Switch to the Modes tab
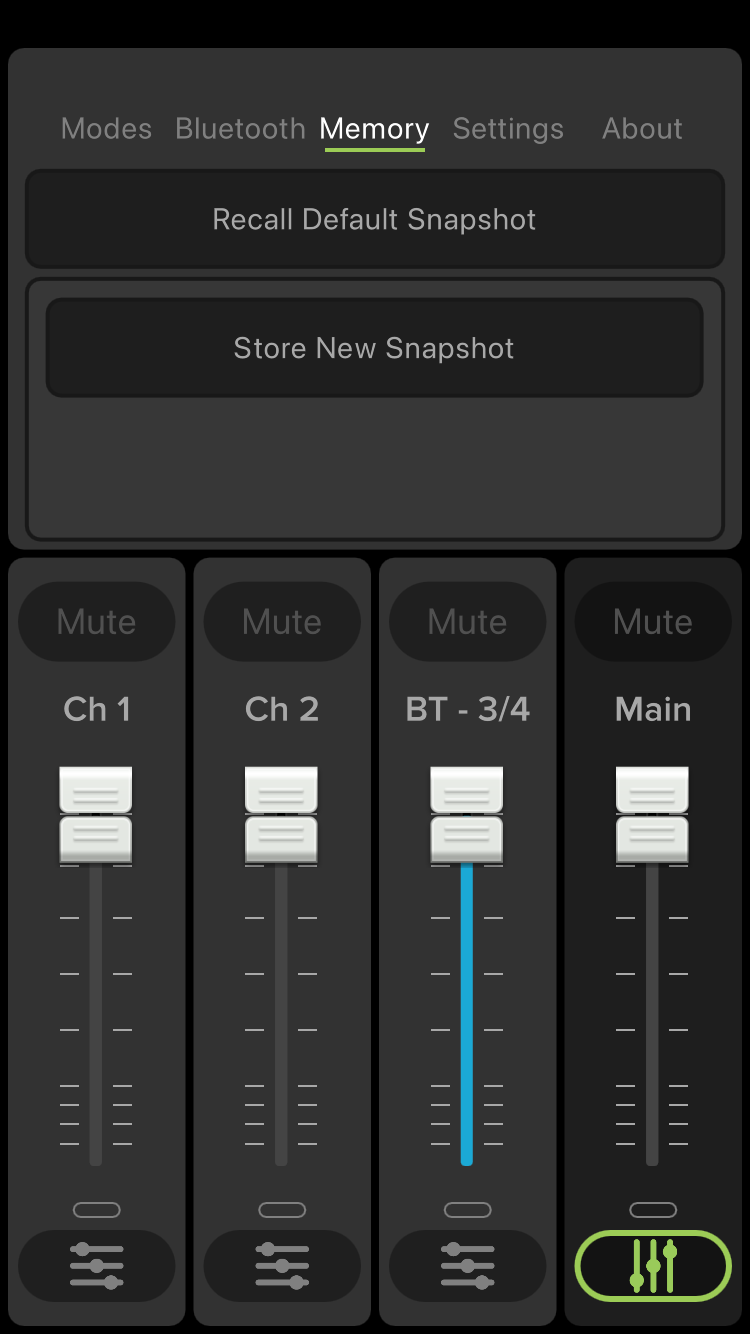The width and height of the screenshot is (750, 1334). 106,129
